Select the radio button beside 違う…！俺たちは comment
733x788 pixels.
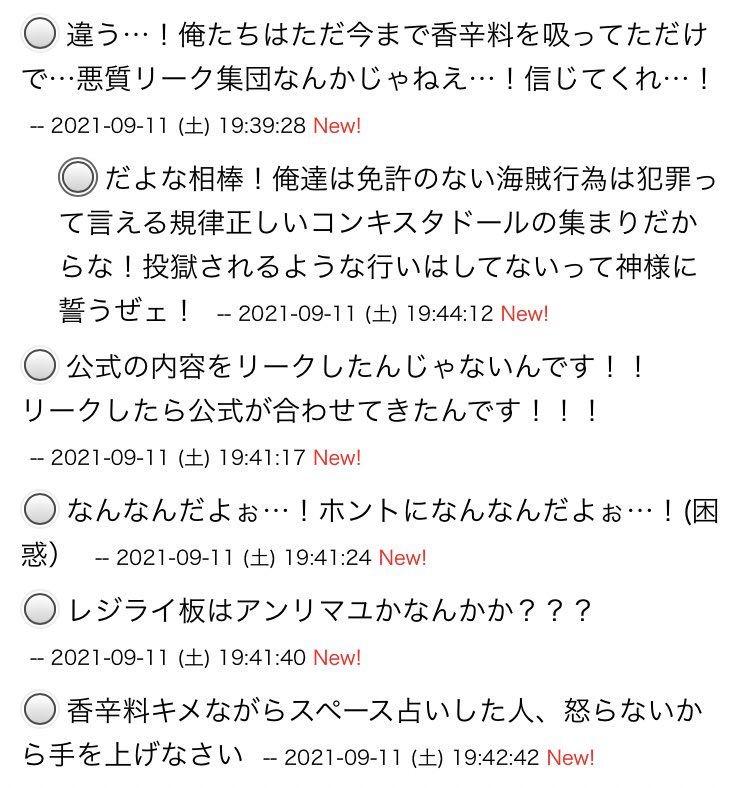click(x=39, y=37)
